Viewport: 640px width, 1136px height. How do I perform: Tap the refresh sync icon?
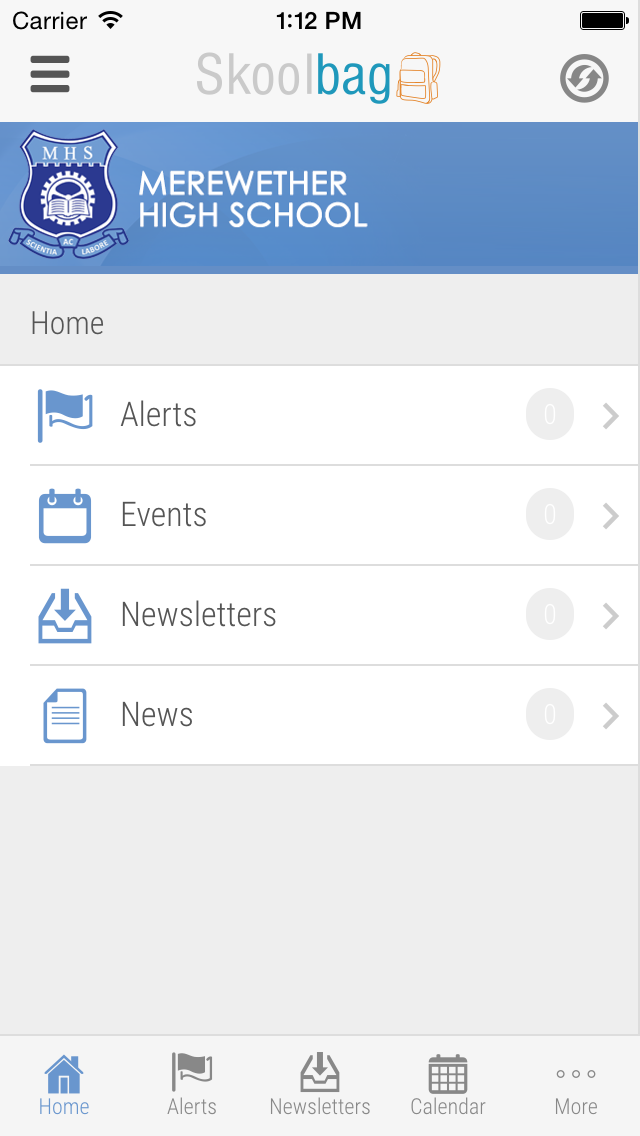(584, 78)
